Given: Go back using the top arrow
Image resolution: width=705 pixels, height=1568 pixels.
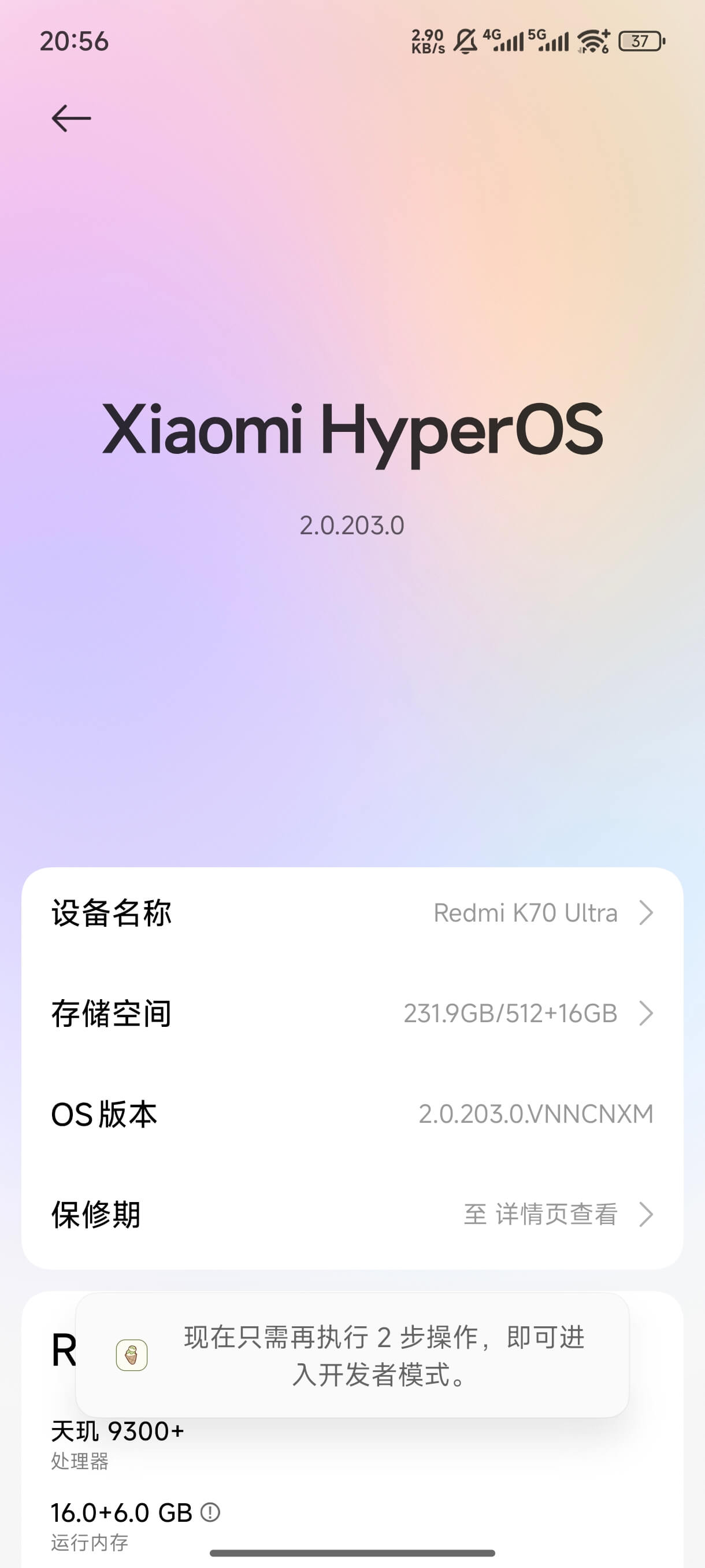Looking at the screenshot, I should click(x=71, y=118).
